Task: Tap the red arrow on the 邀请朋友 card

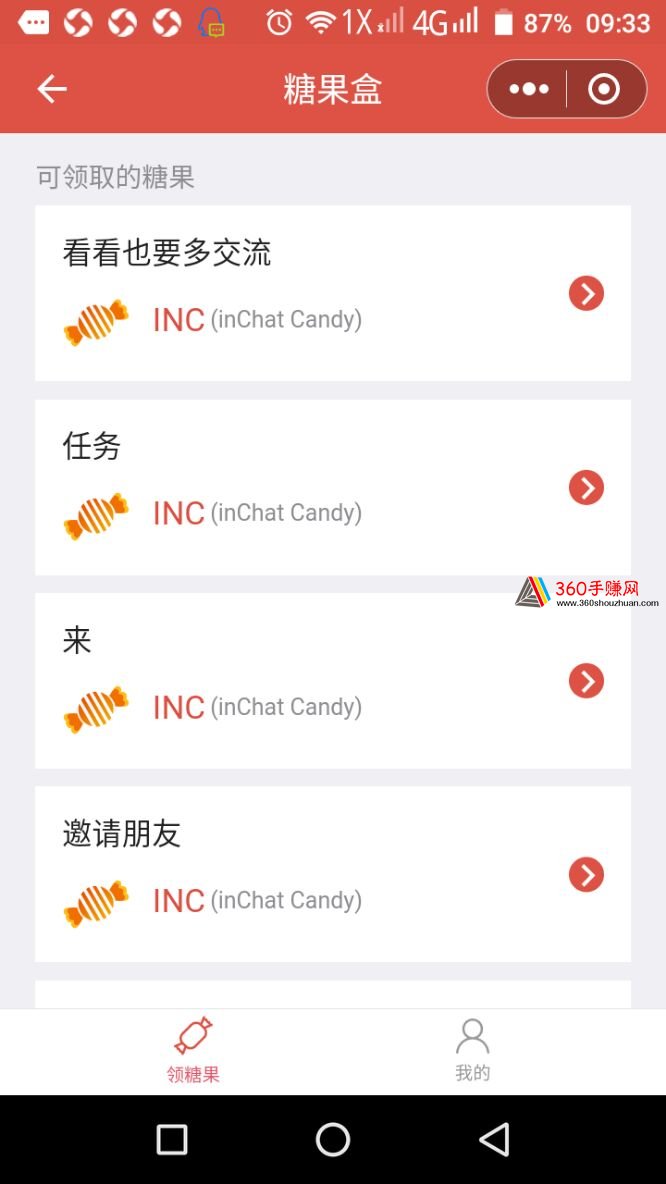Action: (587, 874)
